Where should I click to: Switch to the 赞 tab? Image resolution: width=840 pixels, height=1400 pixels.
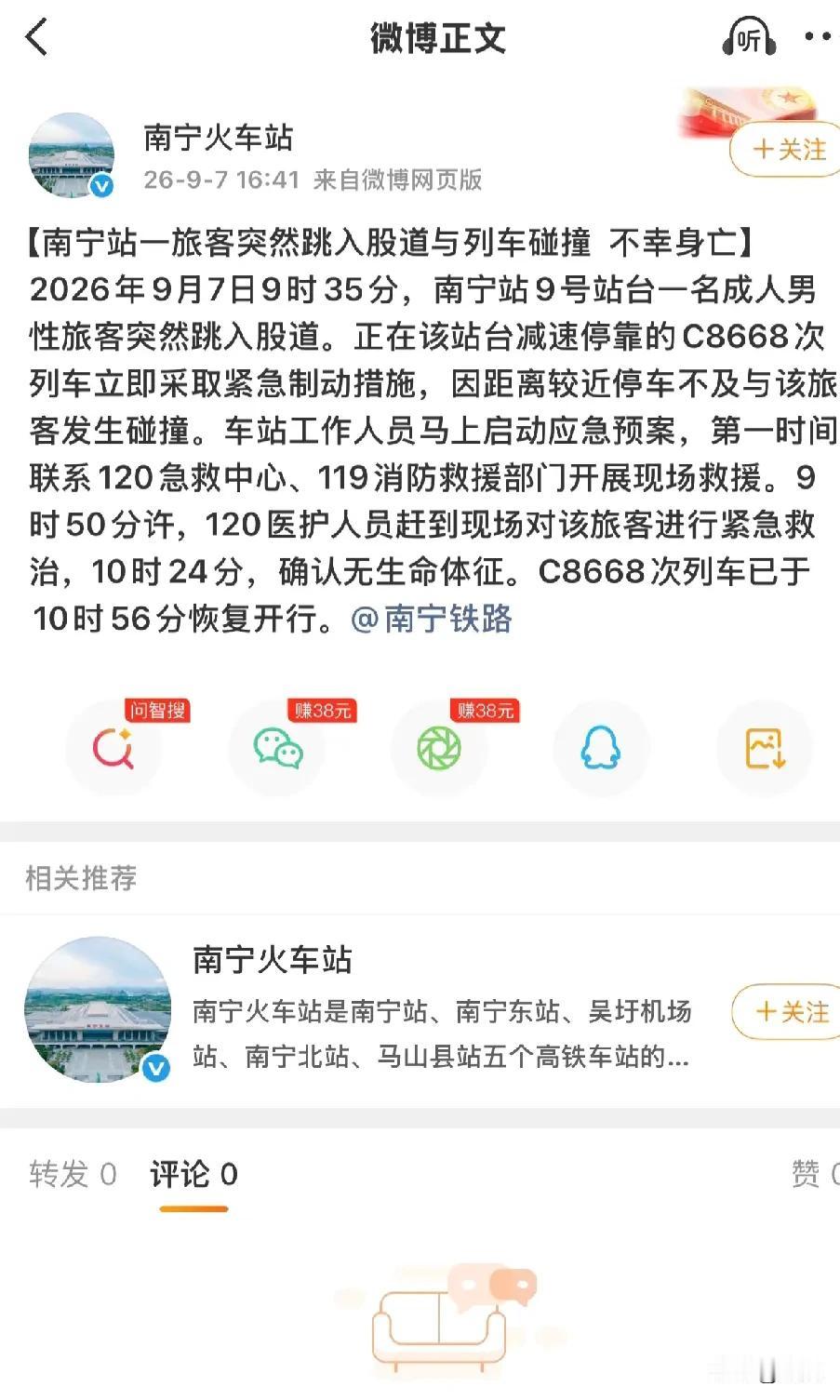pyautogui.click(x=815, y=1174)
